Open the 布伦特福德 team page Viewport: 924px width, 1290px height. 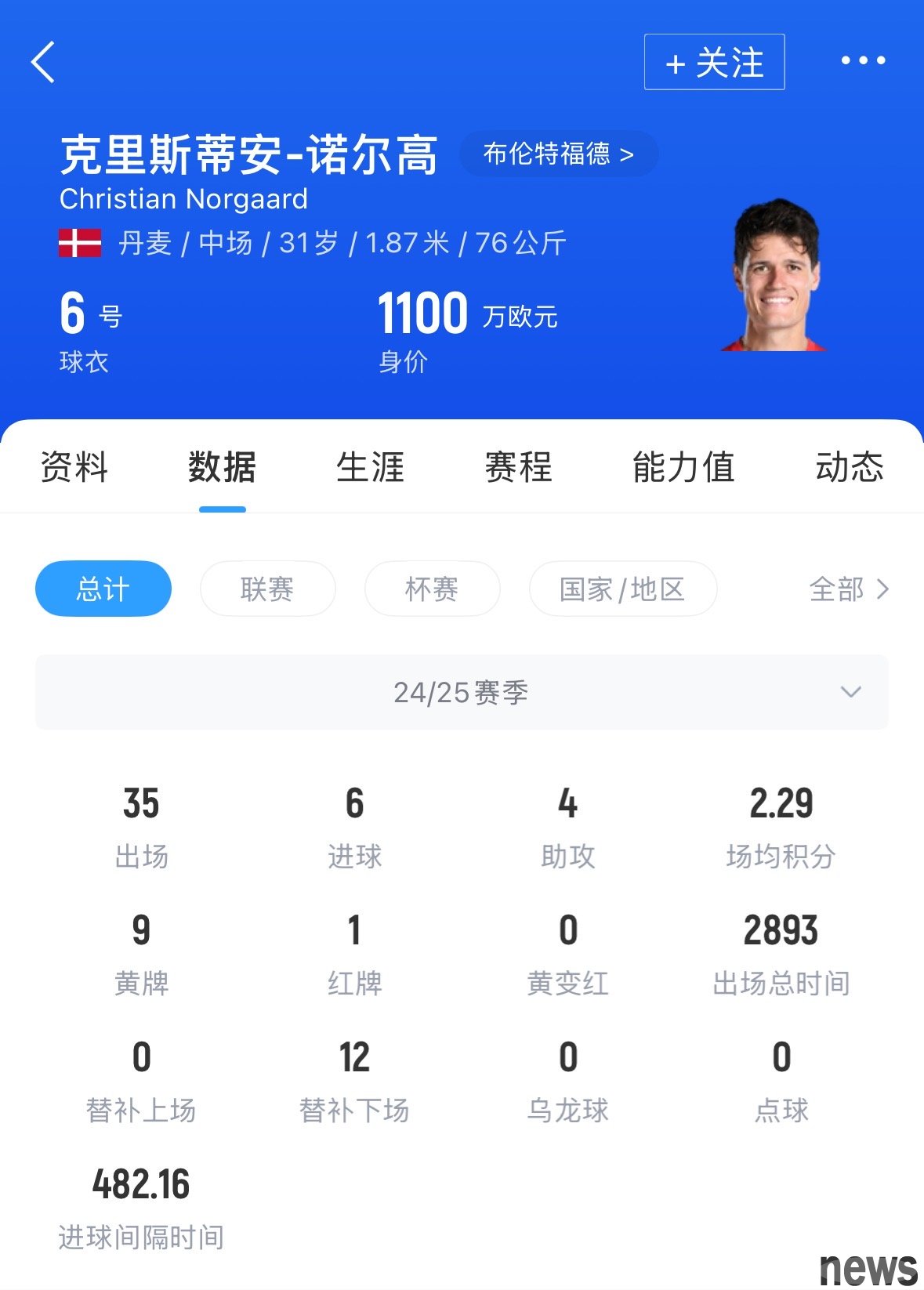558,154
